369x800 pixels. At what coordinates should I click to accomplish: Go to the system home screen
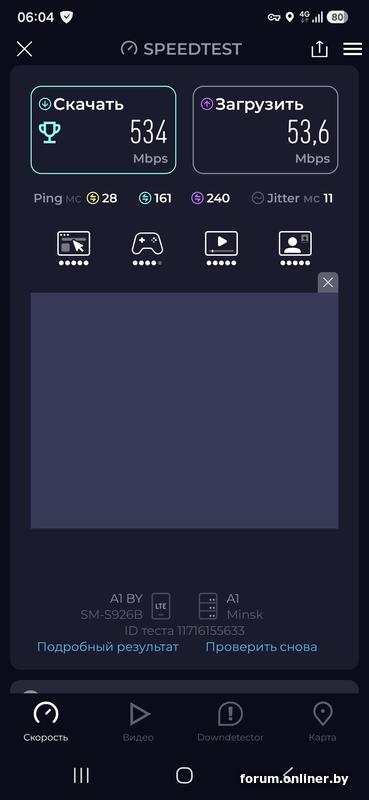click(184, 776)
